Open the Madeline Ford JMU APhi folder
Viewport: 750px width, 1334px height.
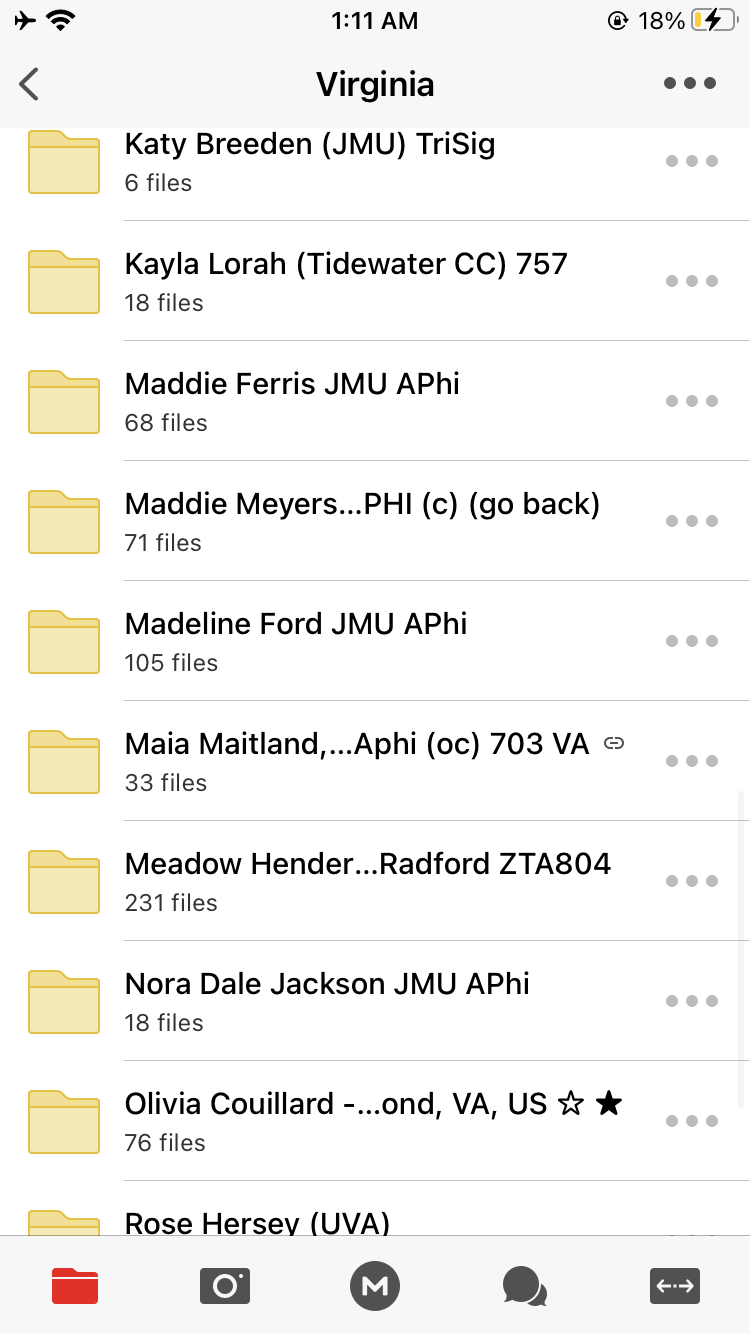[296, 641]
